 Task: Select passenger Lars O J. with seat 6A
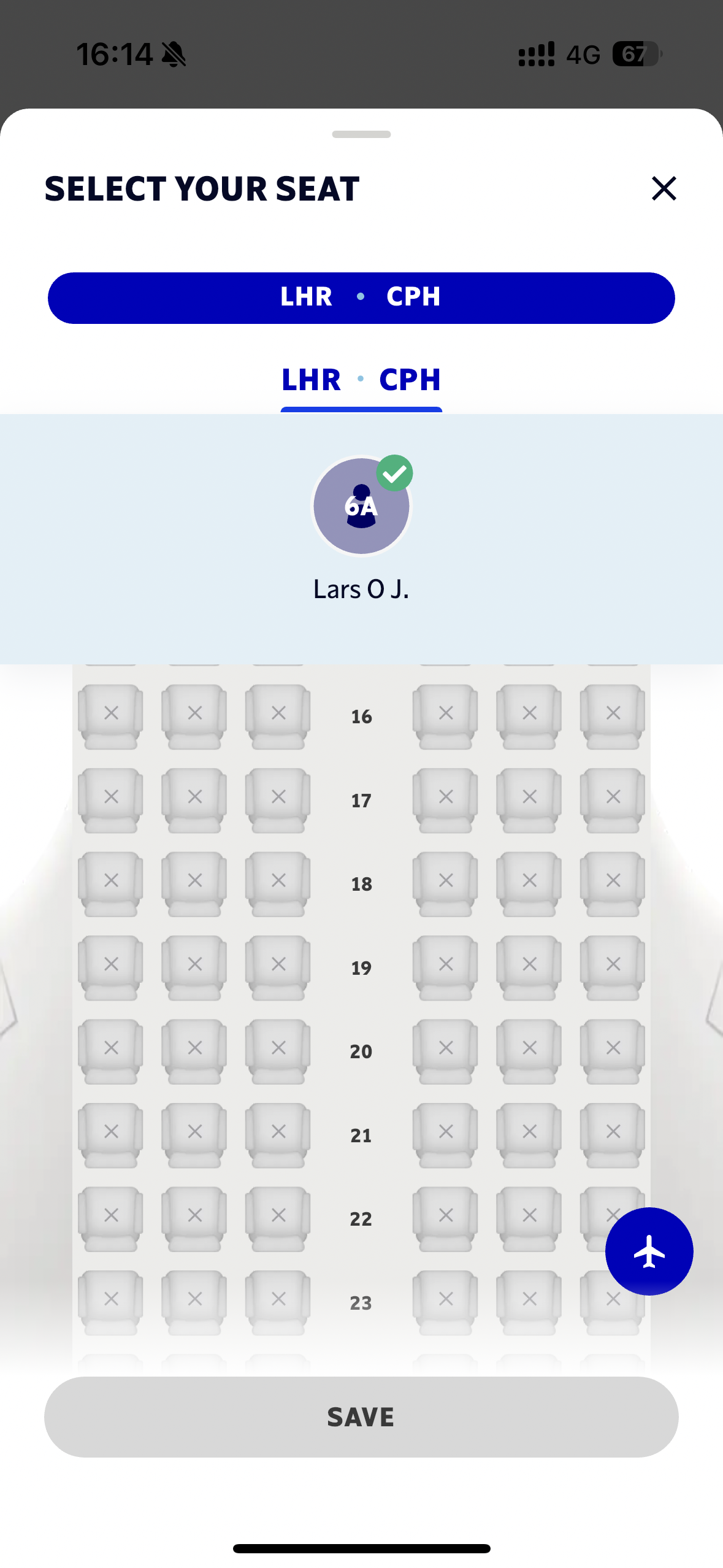coord(361,507)
